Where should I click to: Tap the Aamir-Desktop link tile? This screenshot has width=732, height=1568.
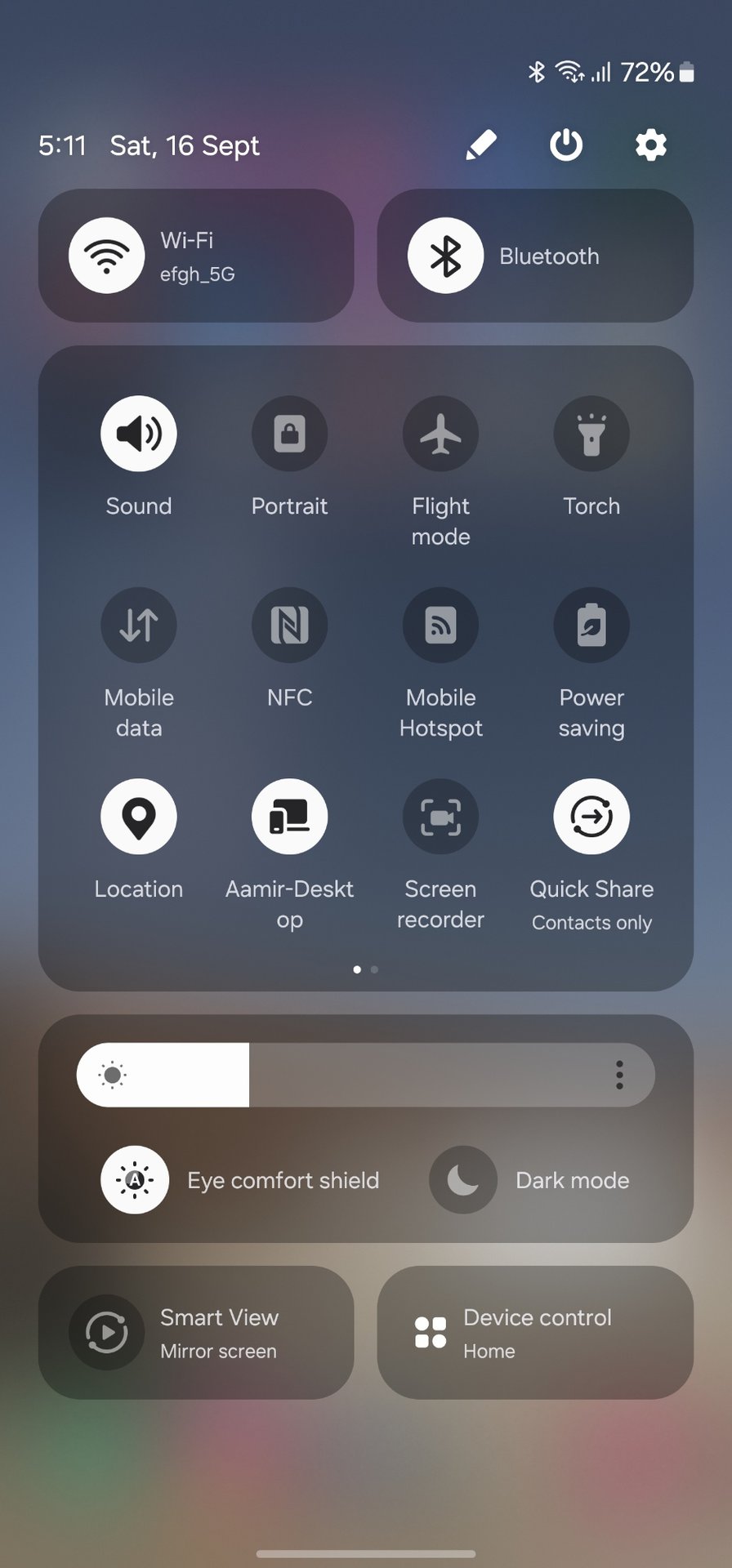pos(289,817)
